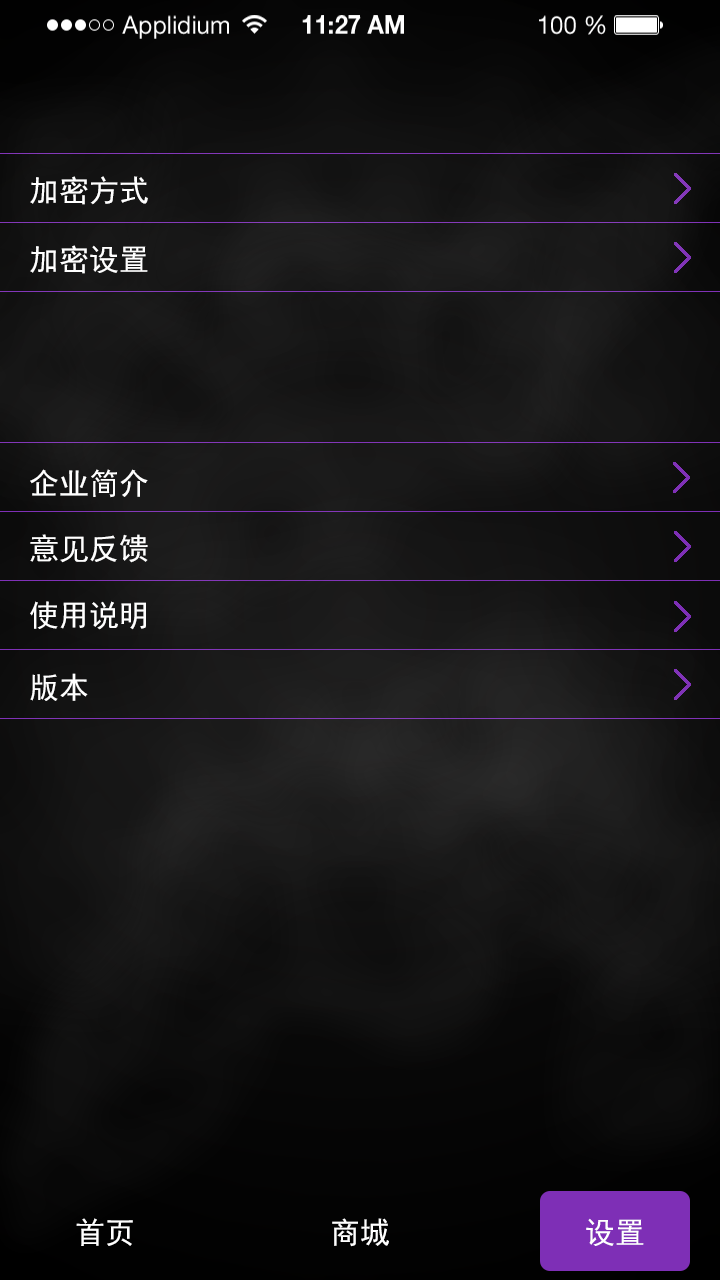Switch to the 首页 tab
Screen dimensions: 720x1280
tap(105, 1232)
